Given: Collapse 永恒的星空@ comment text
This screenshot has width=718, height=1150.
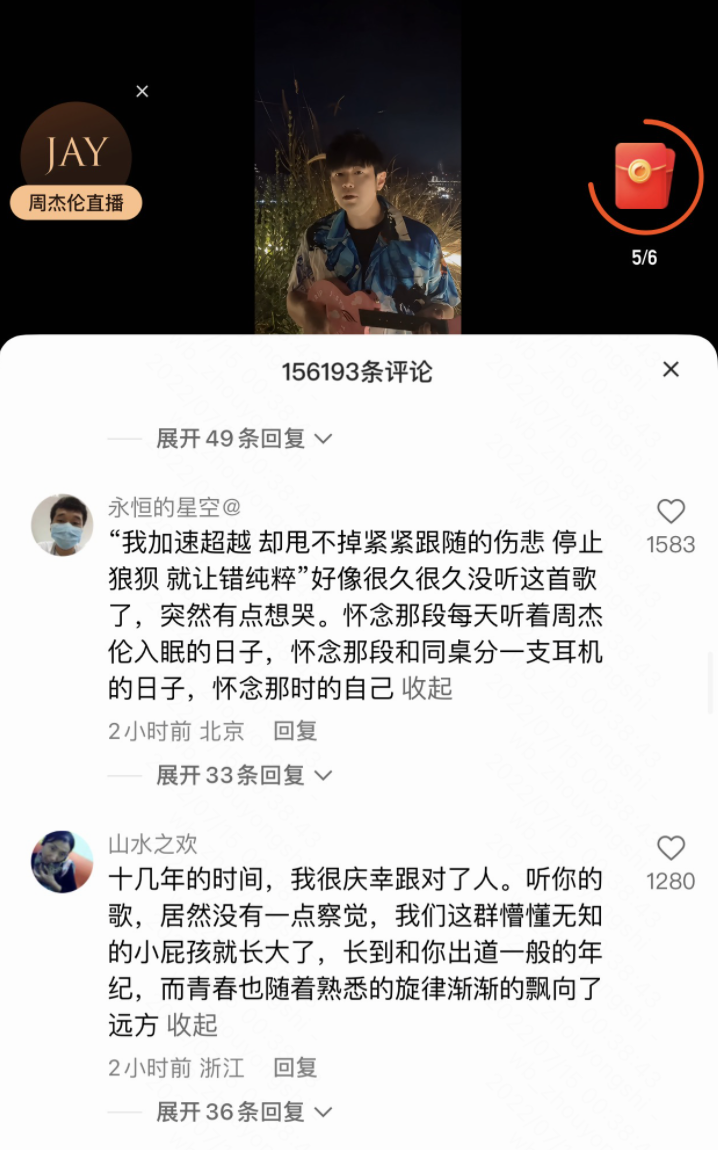Looking at the screenshot, I should 427,688.
